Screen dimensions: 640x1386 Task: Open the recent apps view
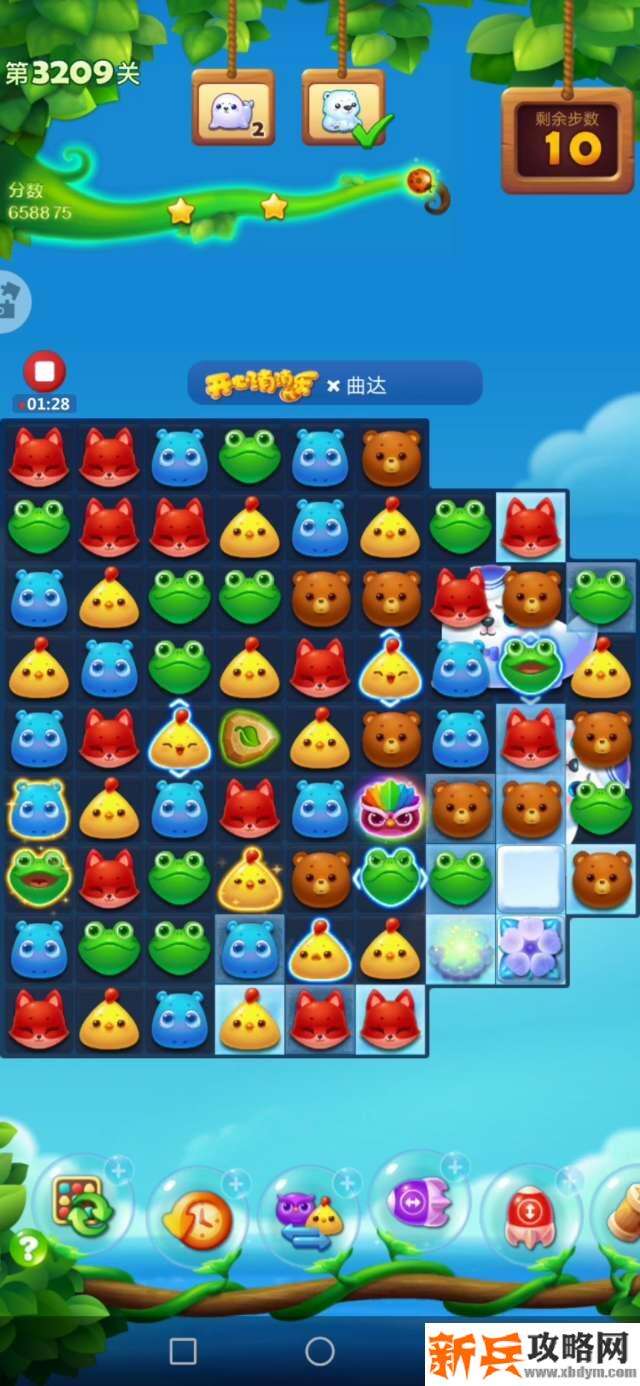point(183,1352)
